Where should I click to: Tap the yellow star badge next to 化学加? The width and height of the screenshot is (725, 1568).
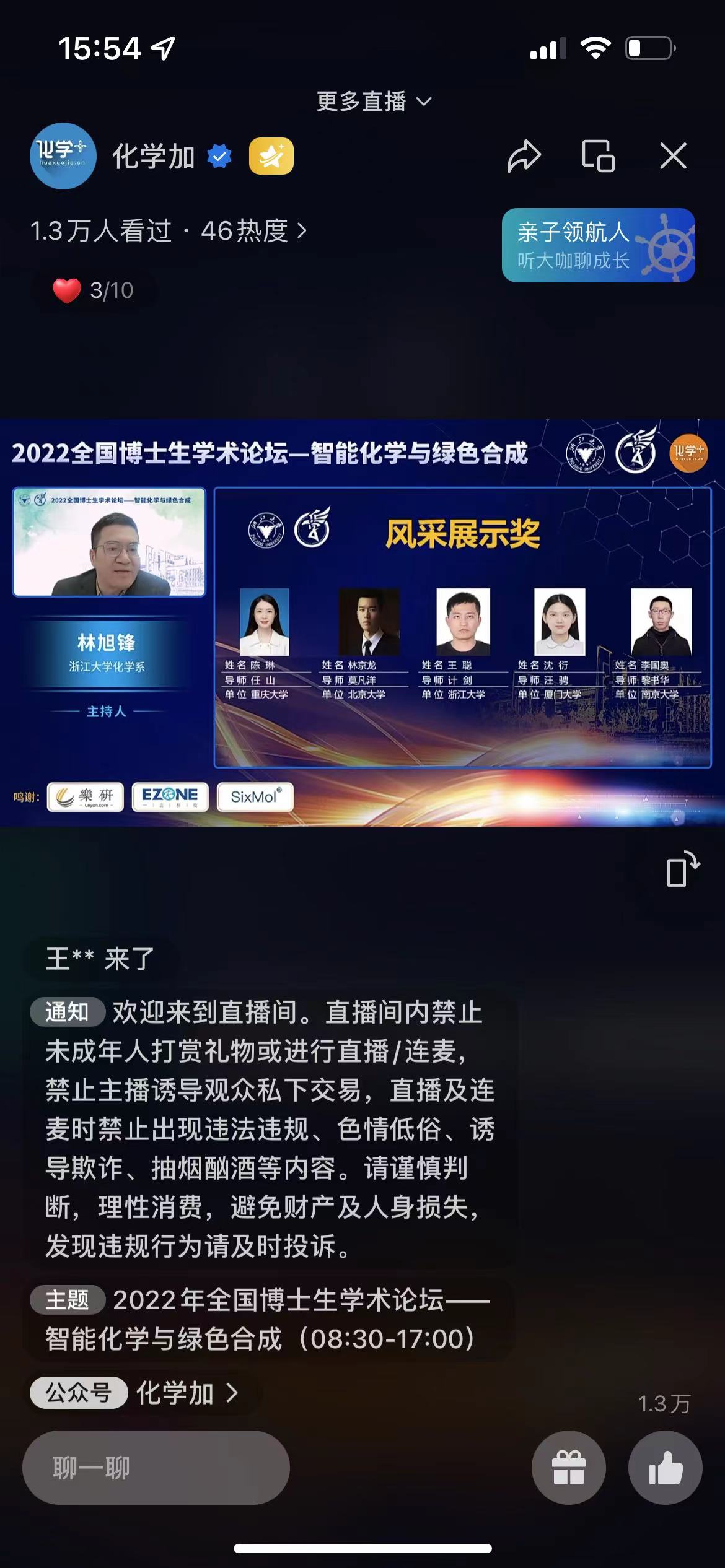click(x=271, y=156)
